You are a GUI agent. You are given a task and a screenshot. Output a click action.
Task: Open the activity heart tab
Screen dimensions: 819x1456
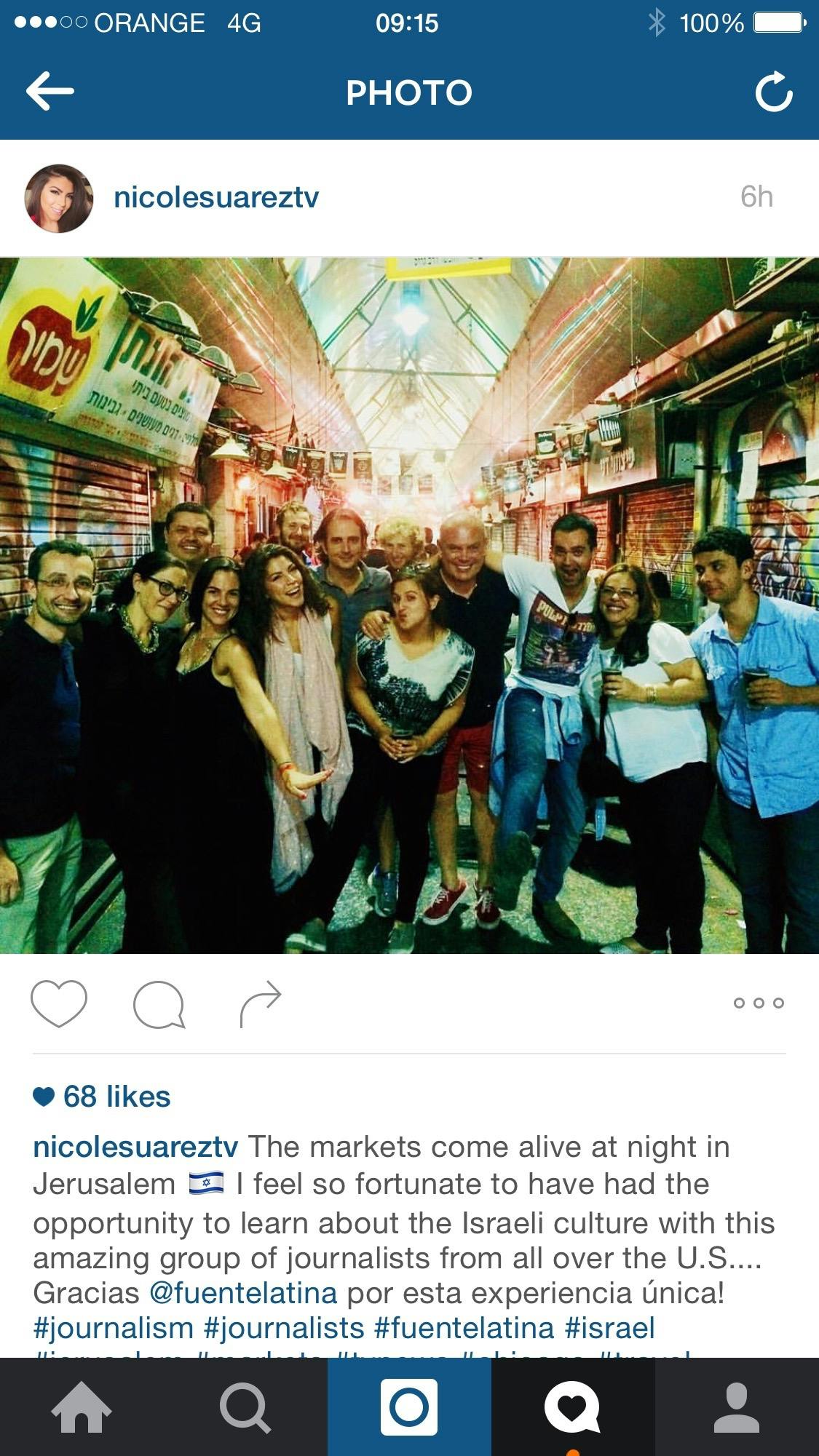pos(573,1407)
